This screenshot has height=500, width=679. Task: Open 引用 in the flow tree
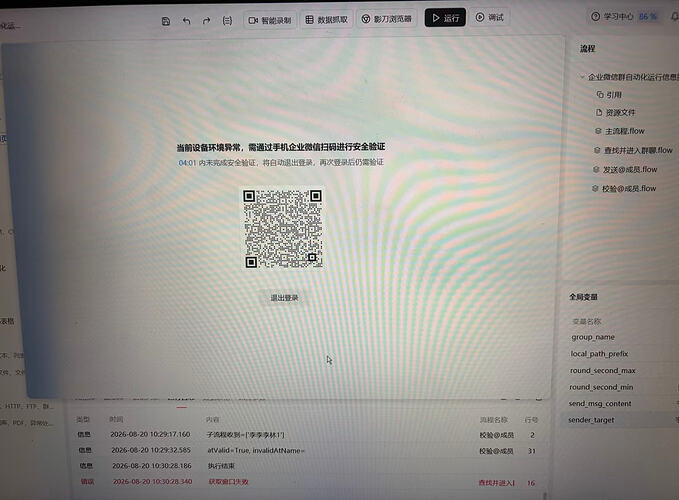click(609, 94)
